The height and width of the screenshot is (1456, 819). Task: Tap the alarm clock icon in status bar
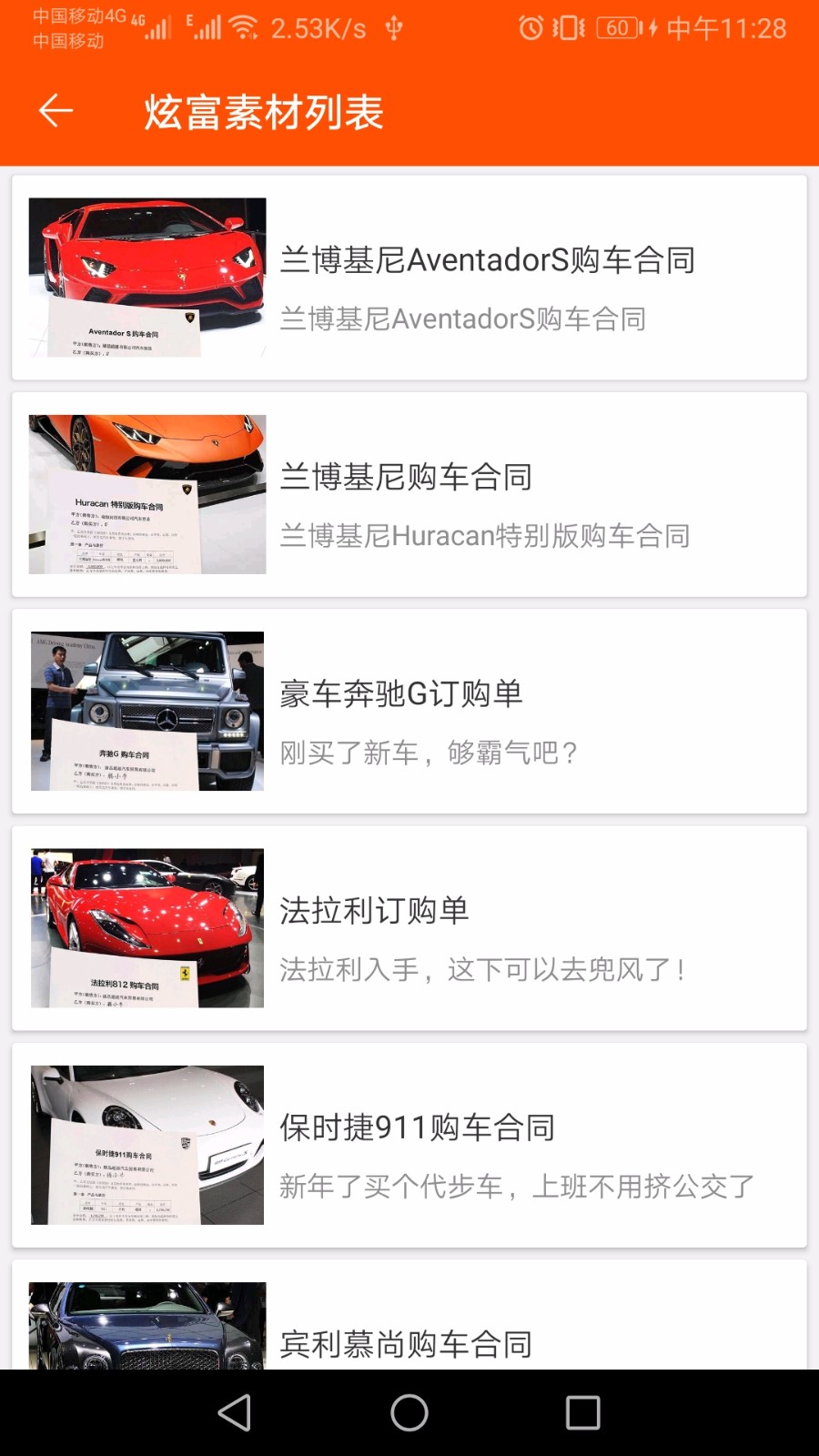coord(530,27)
